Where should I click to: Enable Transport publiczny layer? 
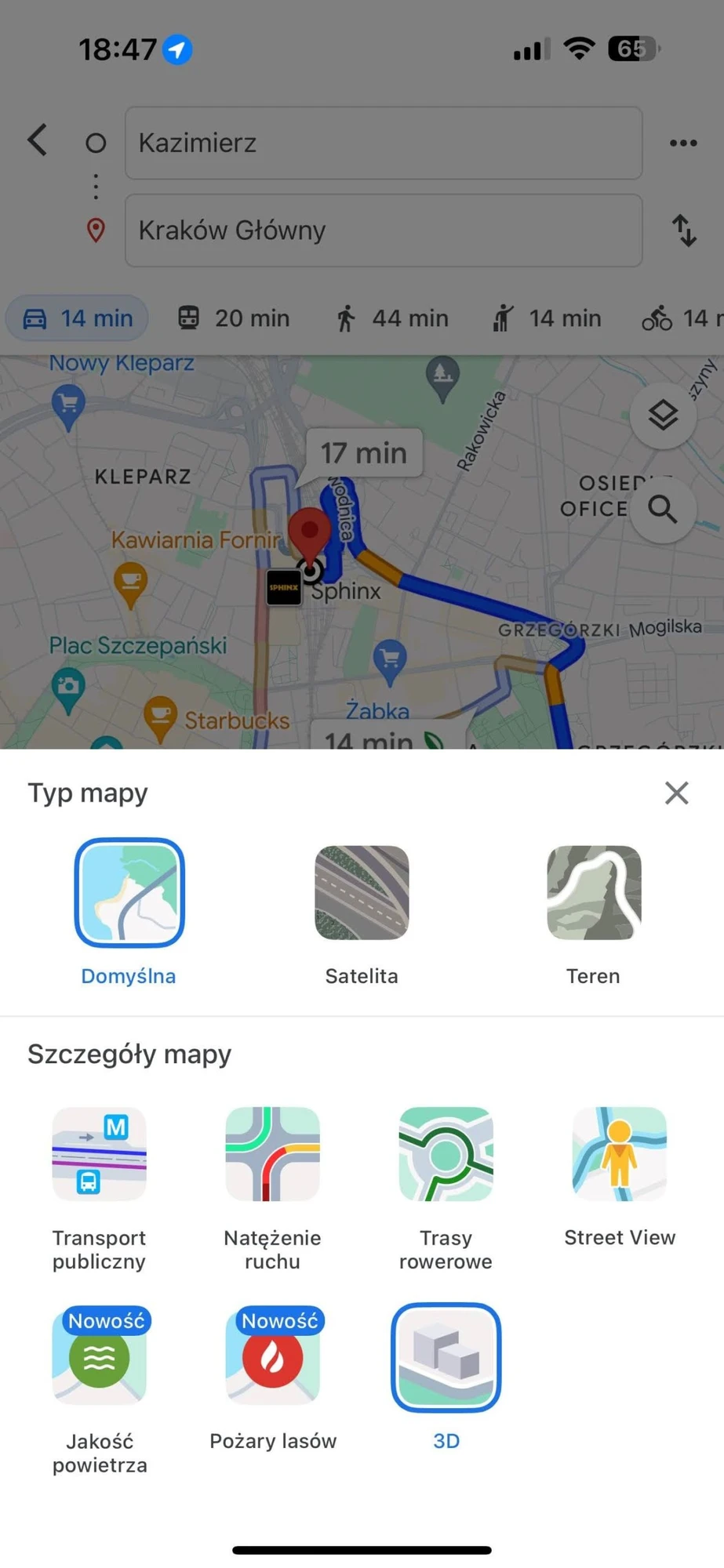[x=100, y=1154]
